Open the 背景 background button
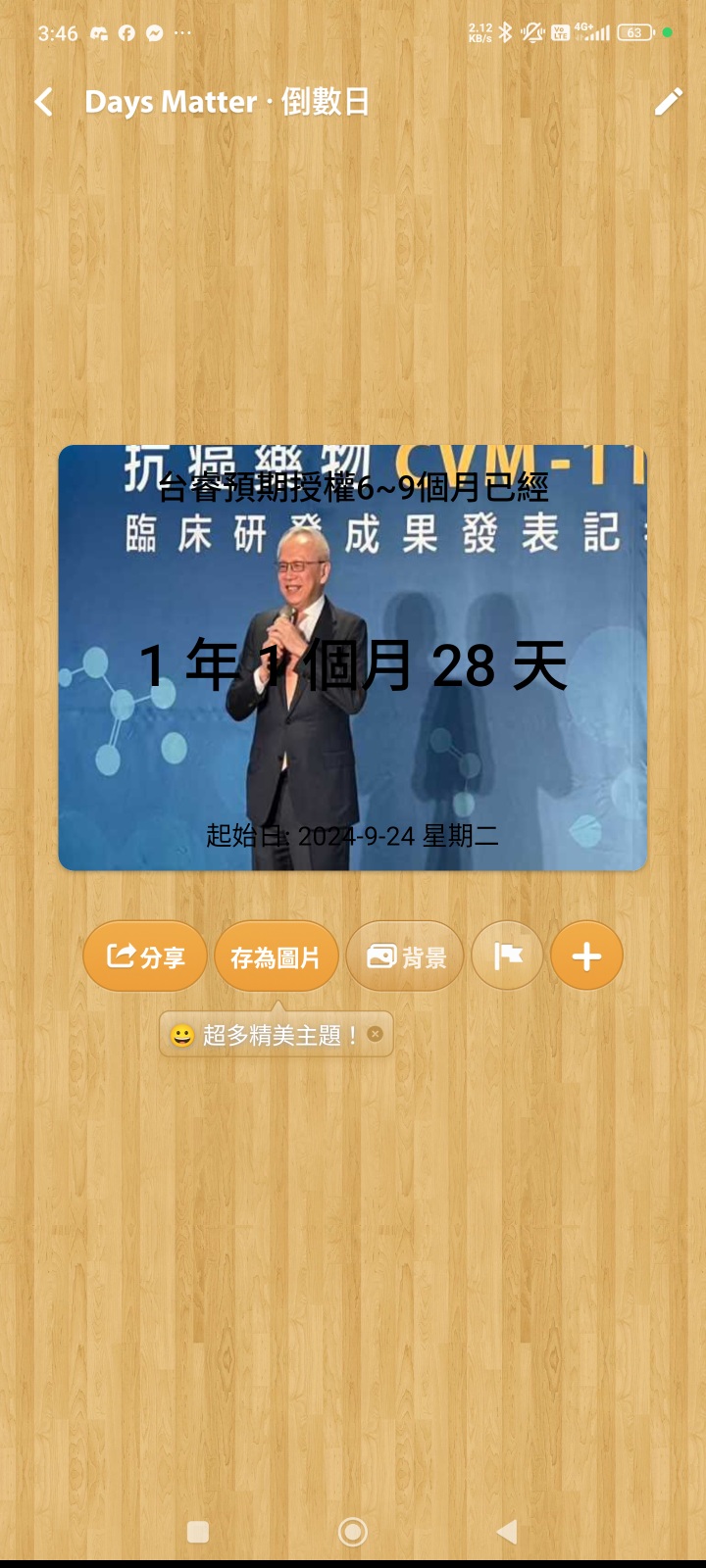 [405, 956]
